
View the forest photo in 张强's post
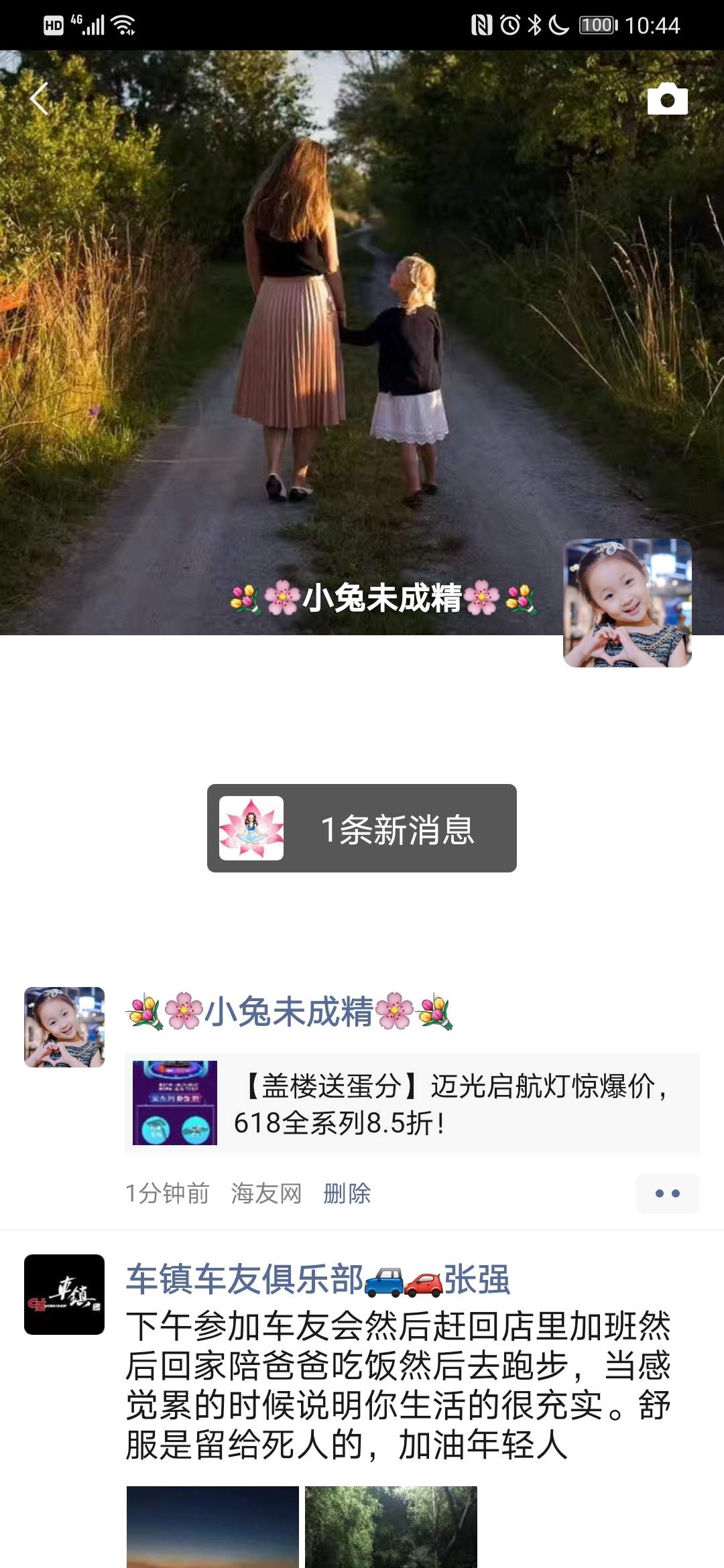pos(391,1526)
